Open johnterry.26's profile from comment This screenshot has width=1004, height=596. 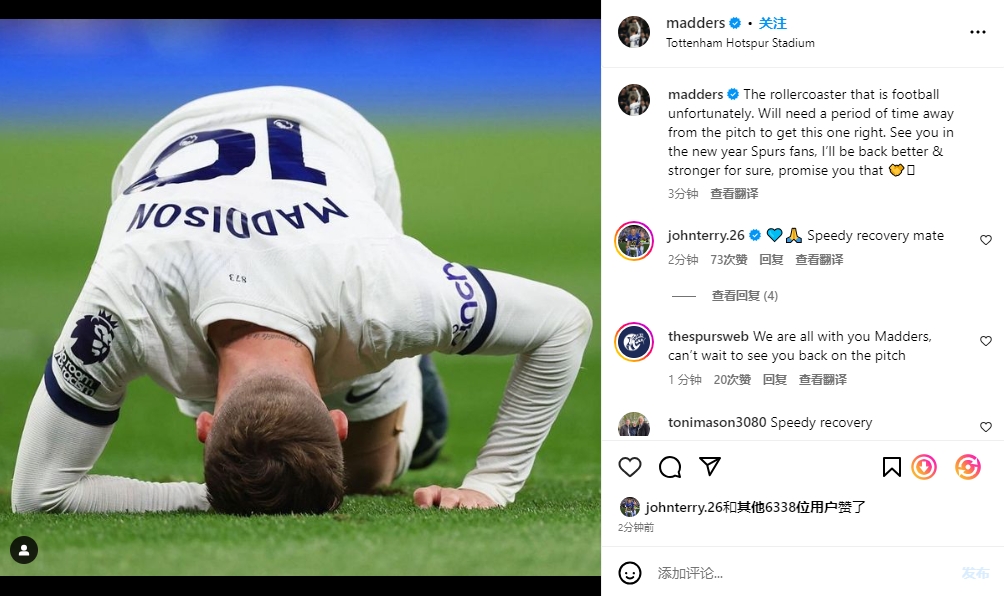706,236
